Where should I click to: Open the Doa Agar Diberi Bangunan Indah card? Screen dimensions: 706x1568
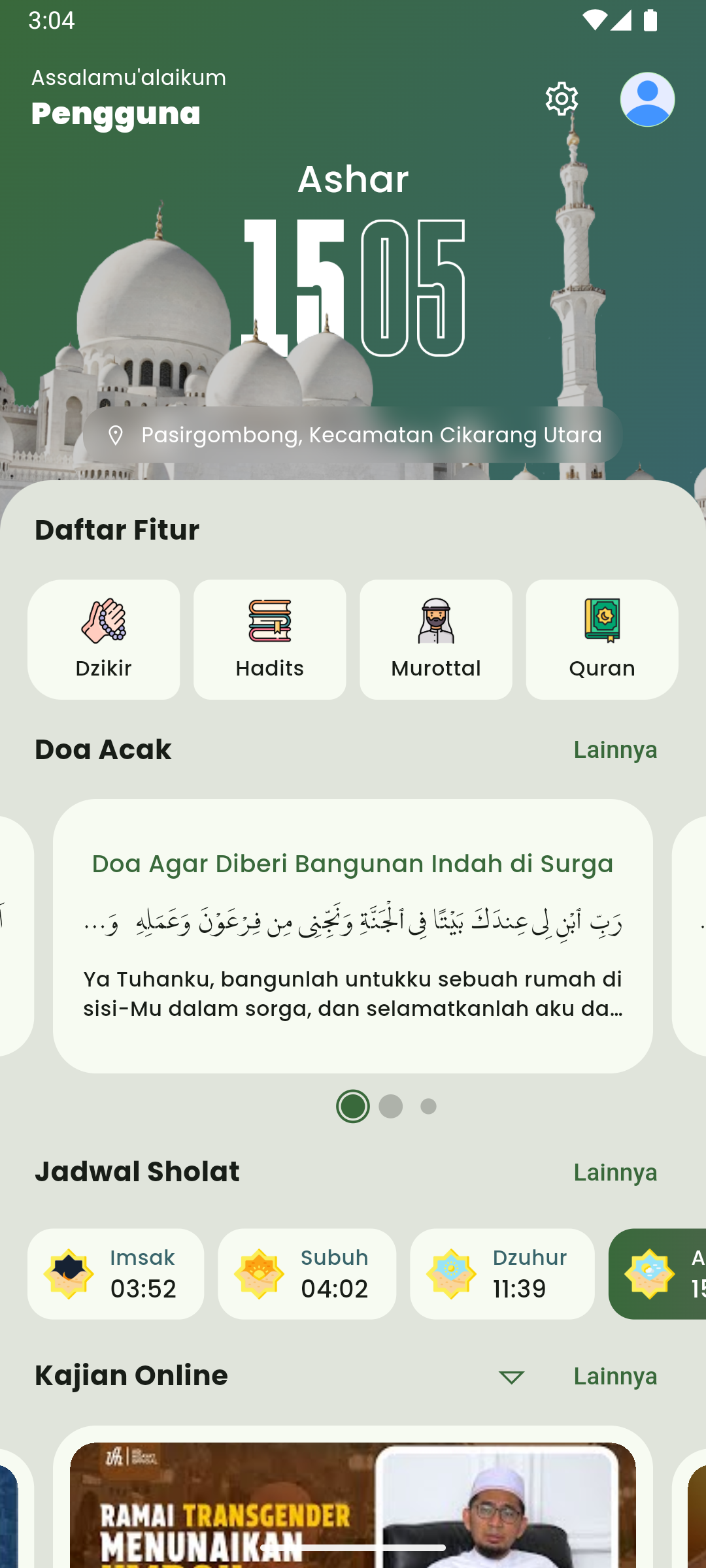coord(353,936)
